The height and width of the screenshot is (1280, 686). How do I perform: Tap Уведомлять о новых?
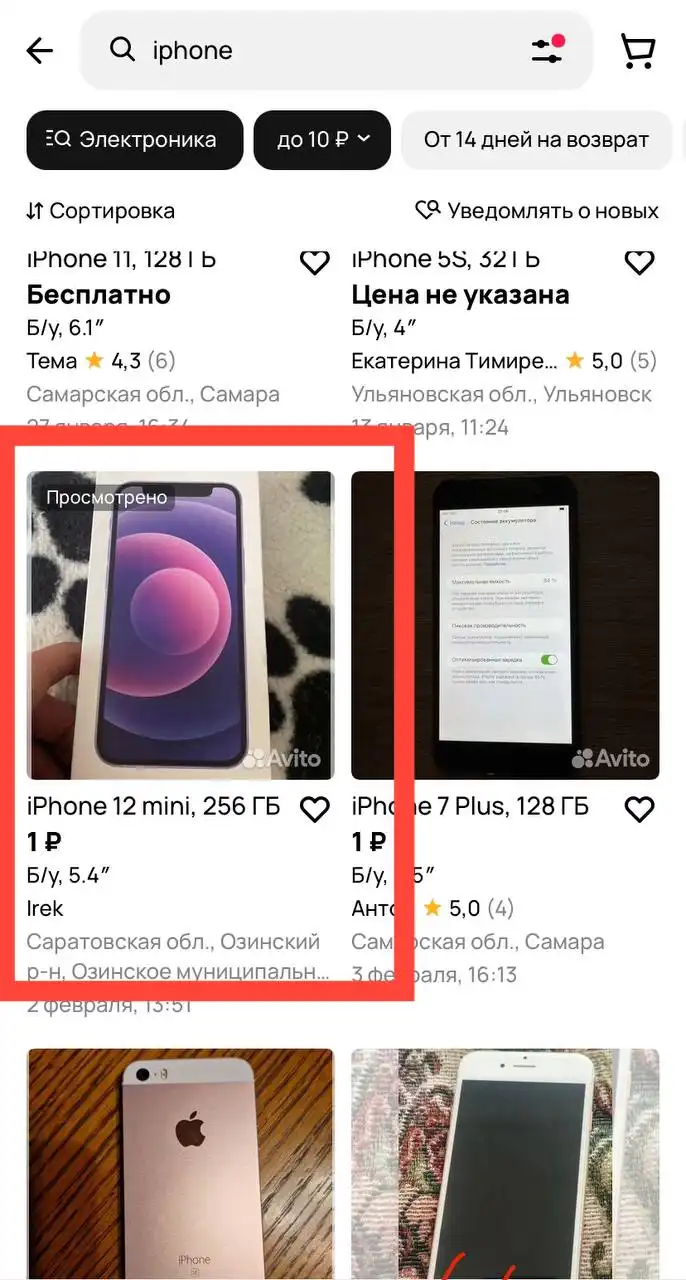(x=537, y=211)
